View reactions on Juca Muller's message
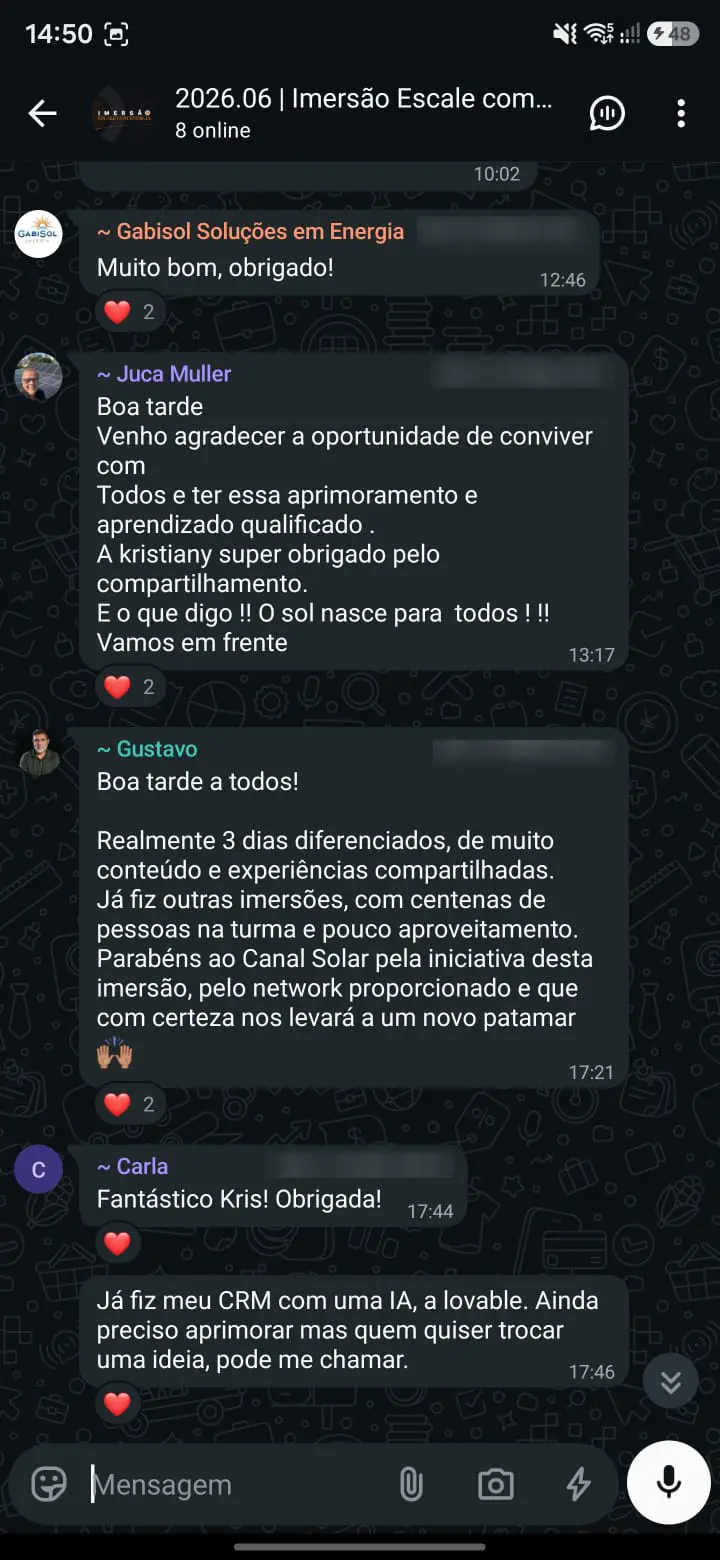The width and height of the screenshot is (720, 1560). pos(130,687)
